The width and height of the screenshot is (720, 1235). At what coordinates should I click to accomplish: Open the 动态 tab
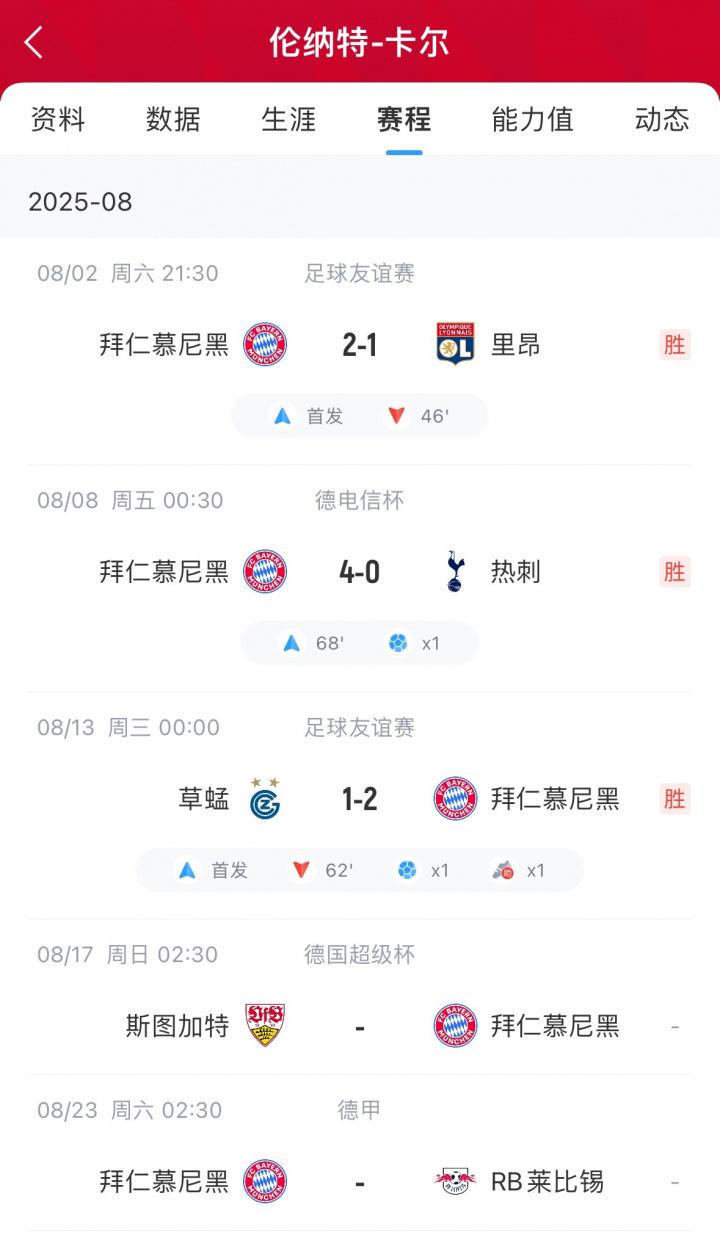pos(661,119)
